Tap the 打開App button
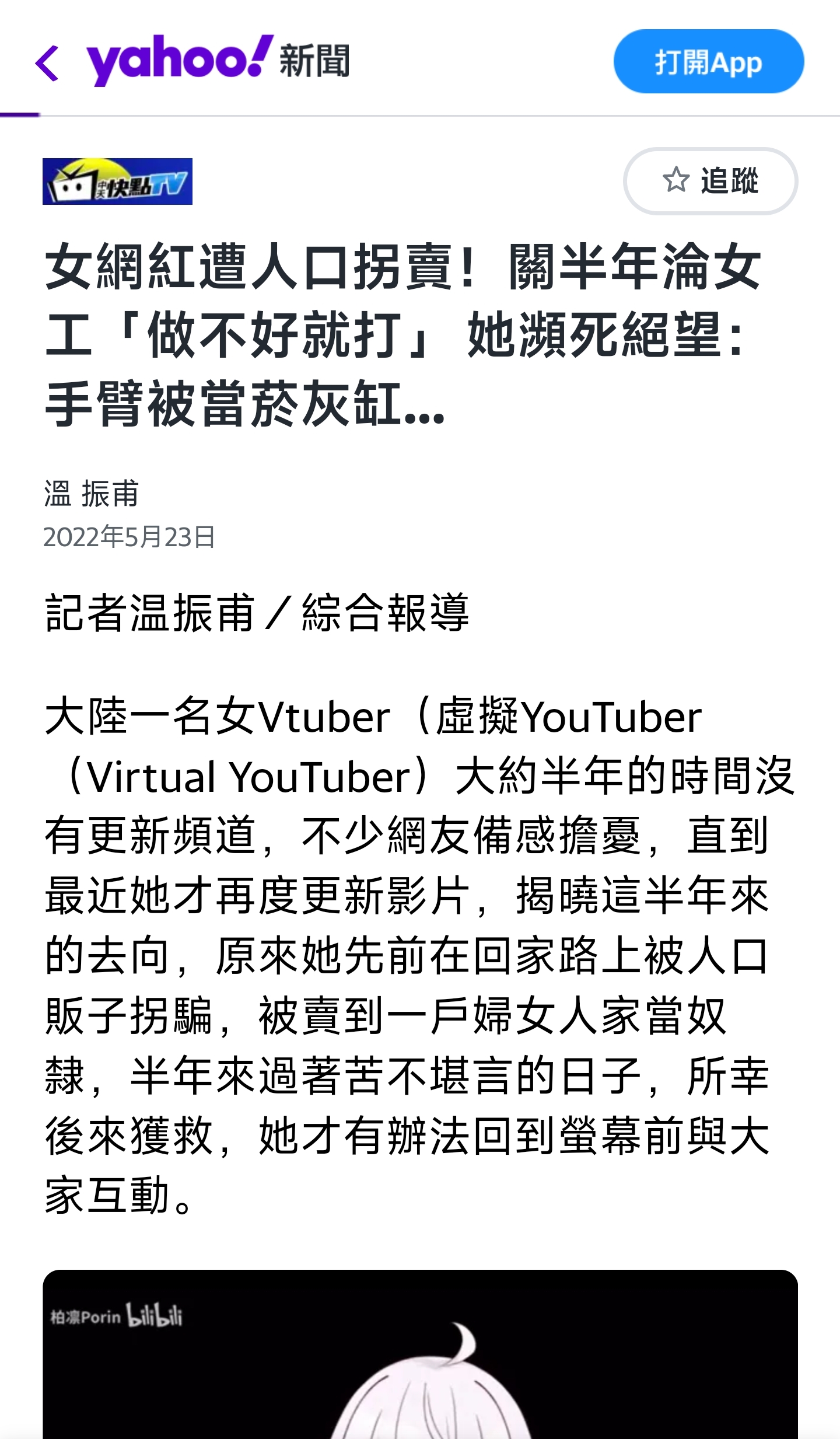 pyautogui.click(x=708, y=62)
